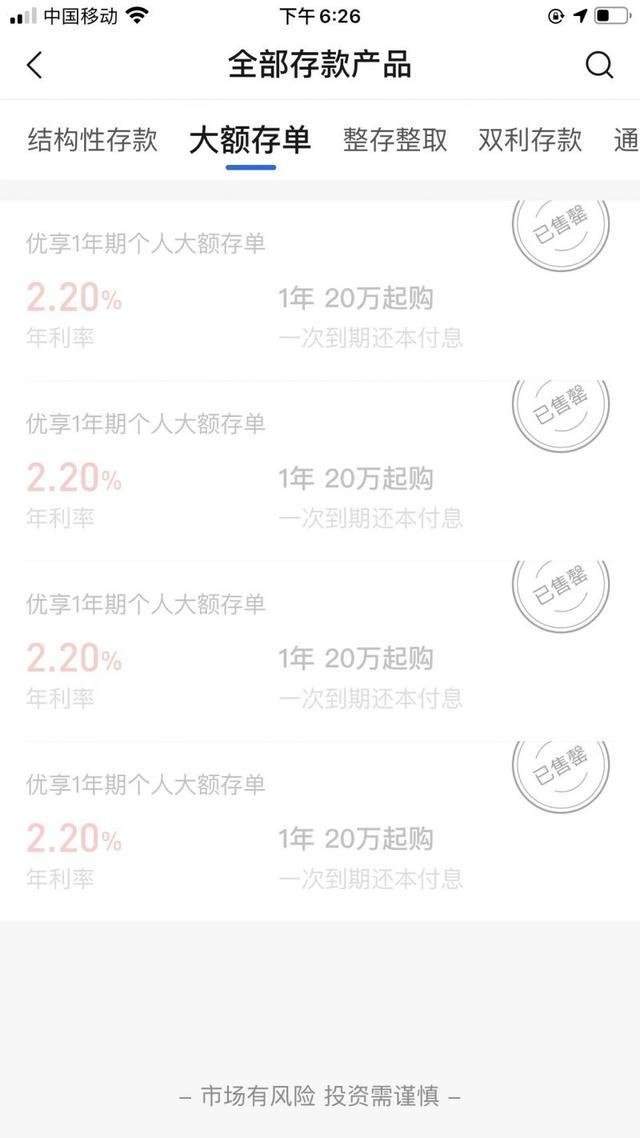Open search for deposit products
This screenshot has height=1138, width=640.
[599, 66]
